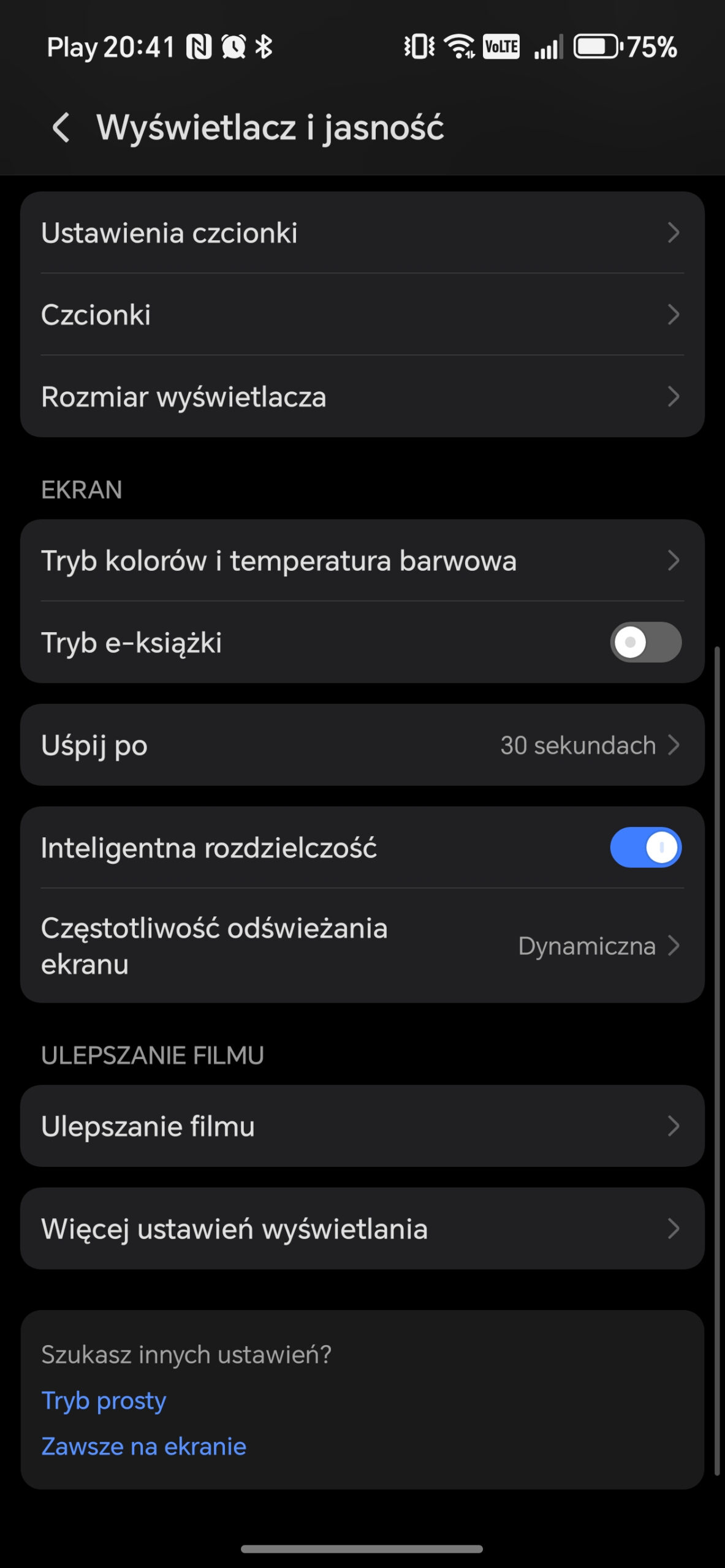
Task: Enable Tryb e-książki switch
Action: pos(645,643)
